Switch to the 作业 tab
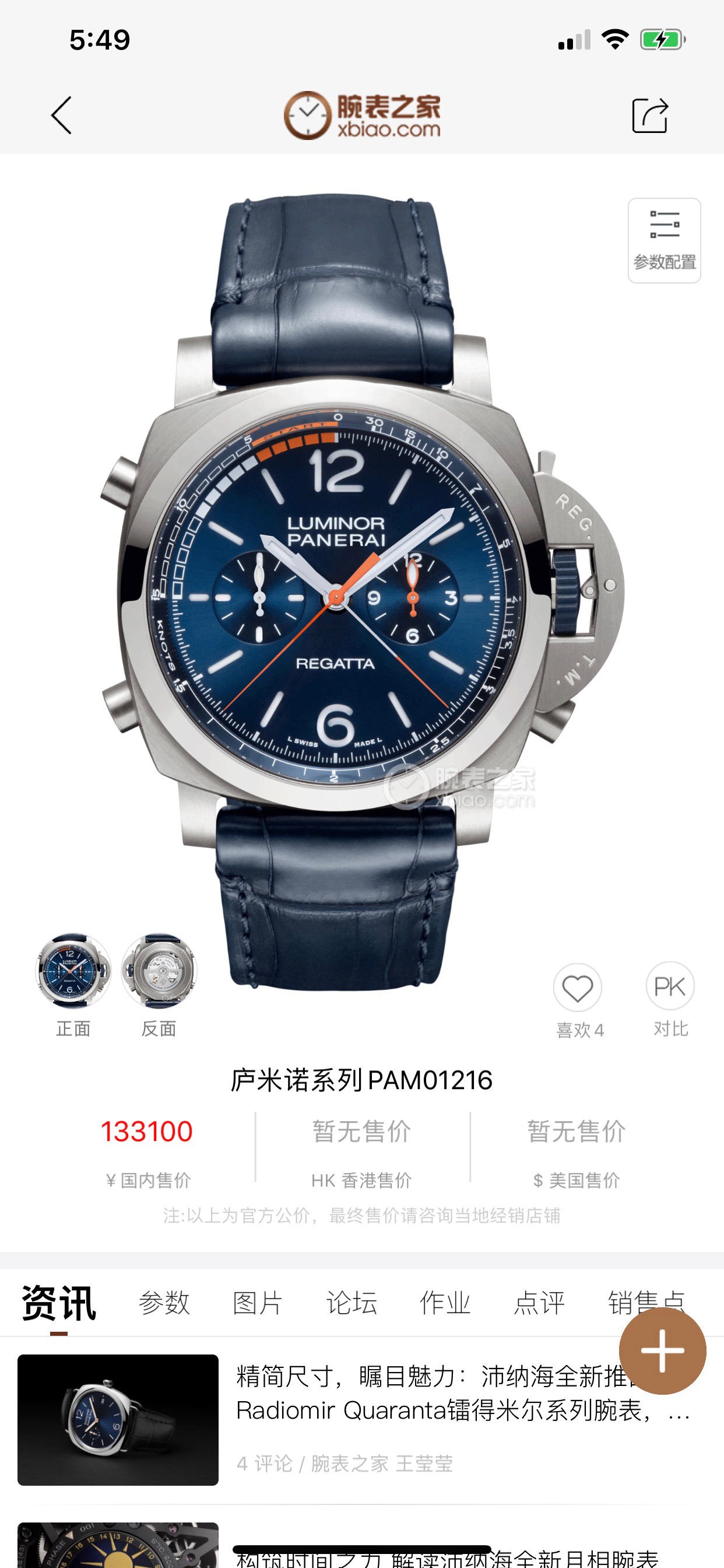Viewport: 724px width, 1568px height. [x=445, y=1303]
